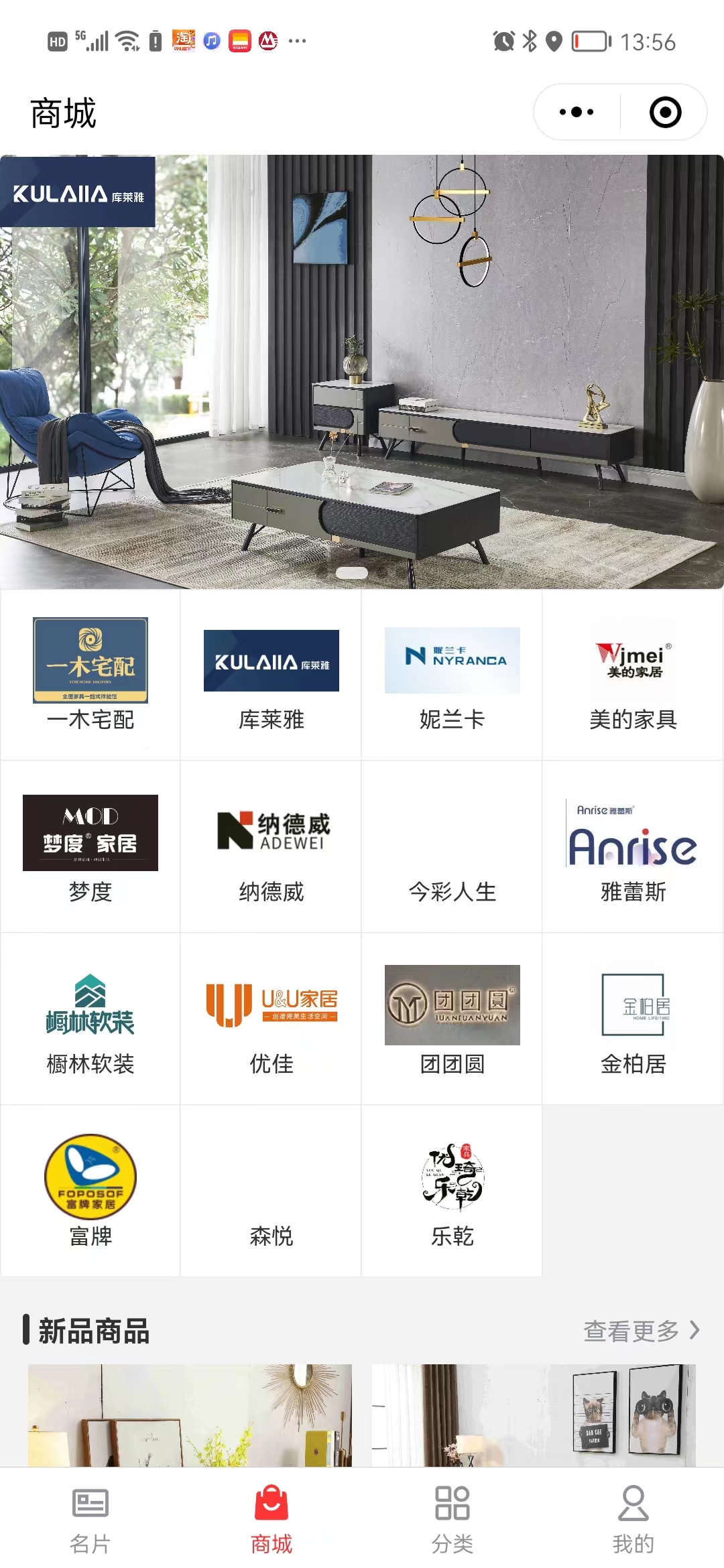Tap 查看更多 for new products
The height and width of the screenshot is (1568, 724).
point(640,1331)
